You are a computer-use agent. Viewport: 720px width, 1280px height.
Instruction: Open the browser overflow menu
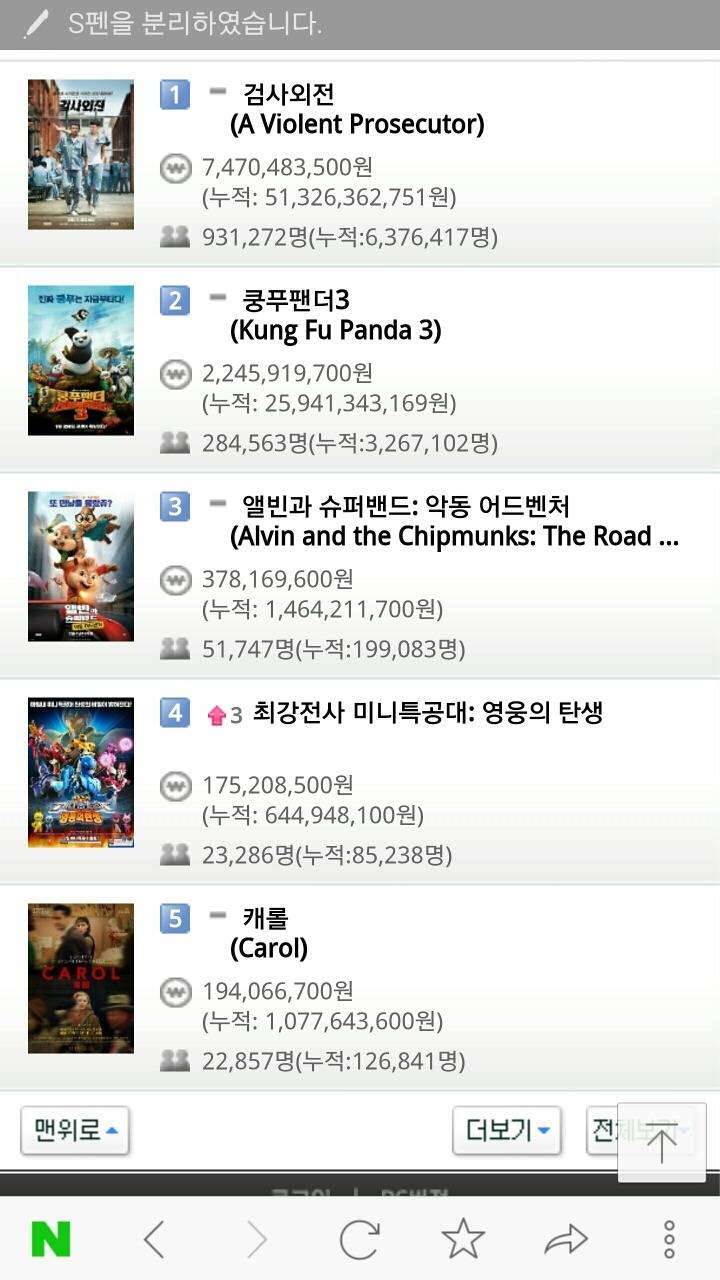click(x=669, y=1240)
